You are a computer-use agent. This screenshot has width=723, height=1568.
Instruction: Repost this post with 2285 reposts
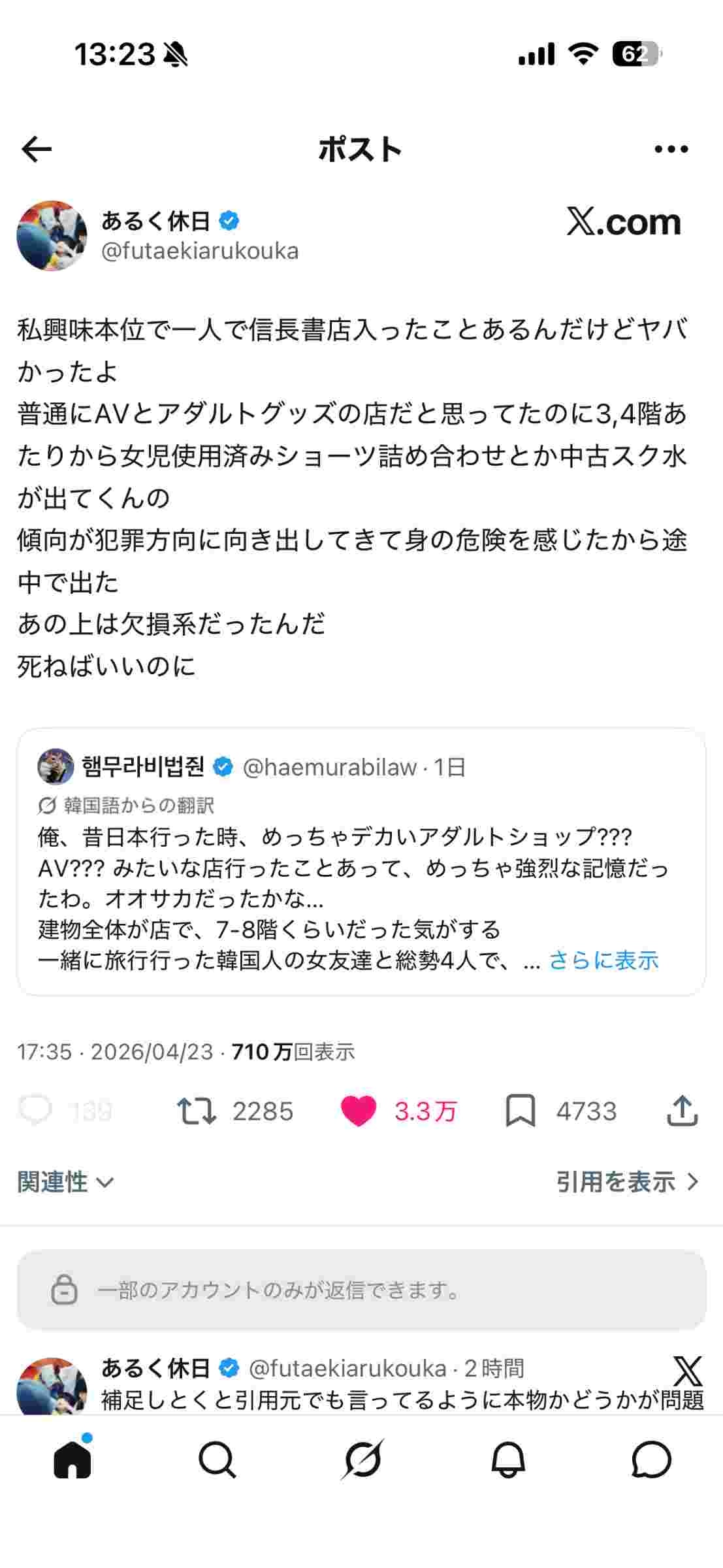(197, 1111)
